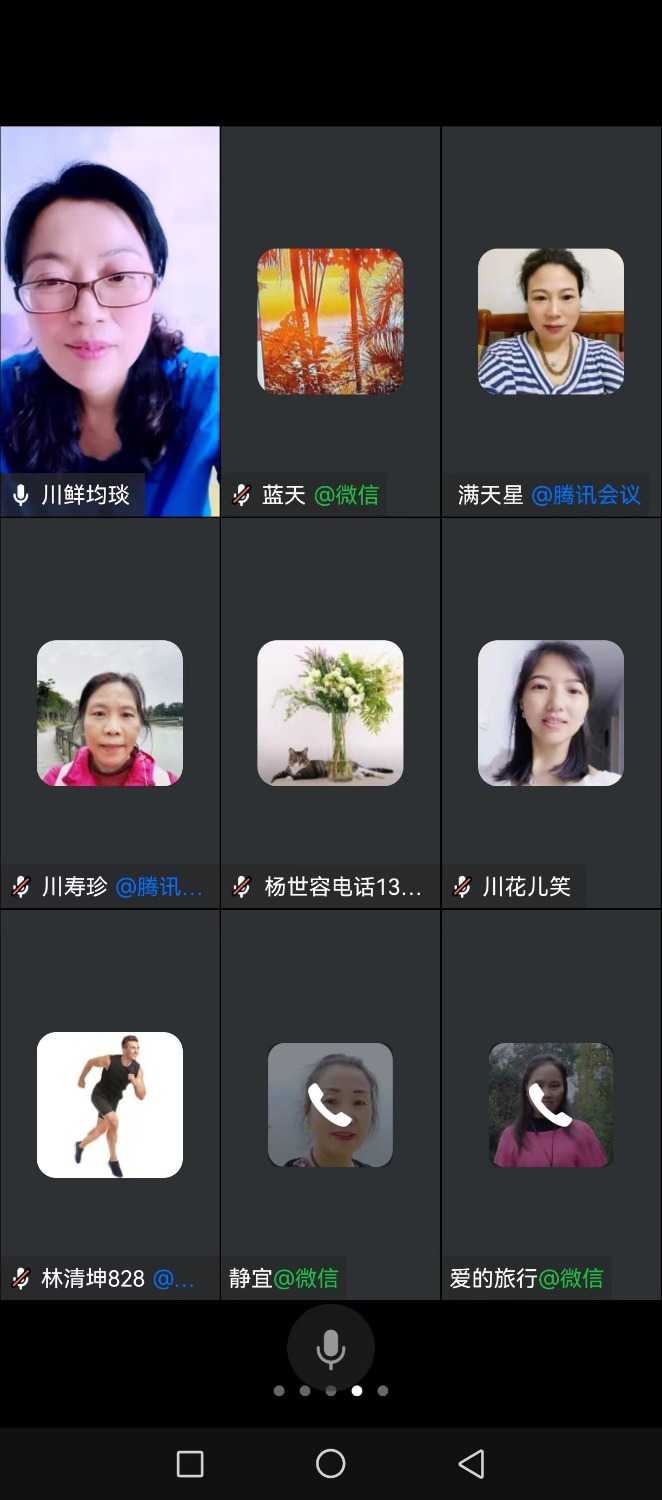Show recent apps
The image size is (662, 1500).
pos(190,1464)
